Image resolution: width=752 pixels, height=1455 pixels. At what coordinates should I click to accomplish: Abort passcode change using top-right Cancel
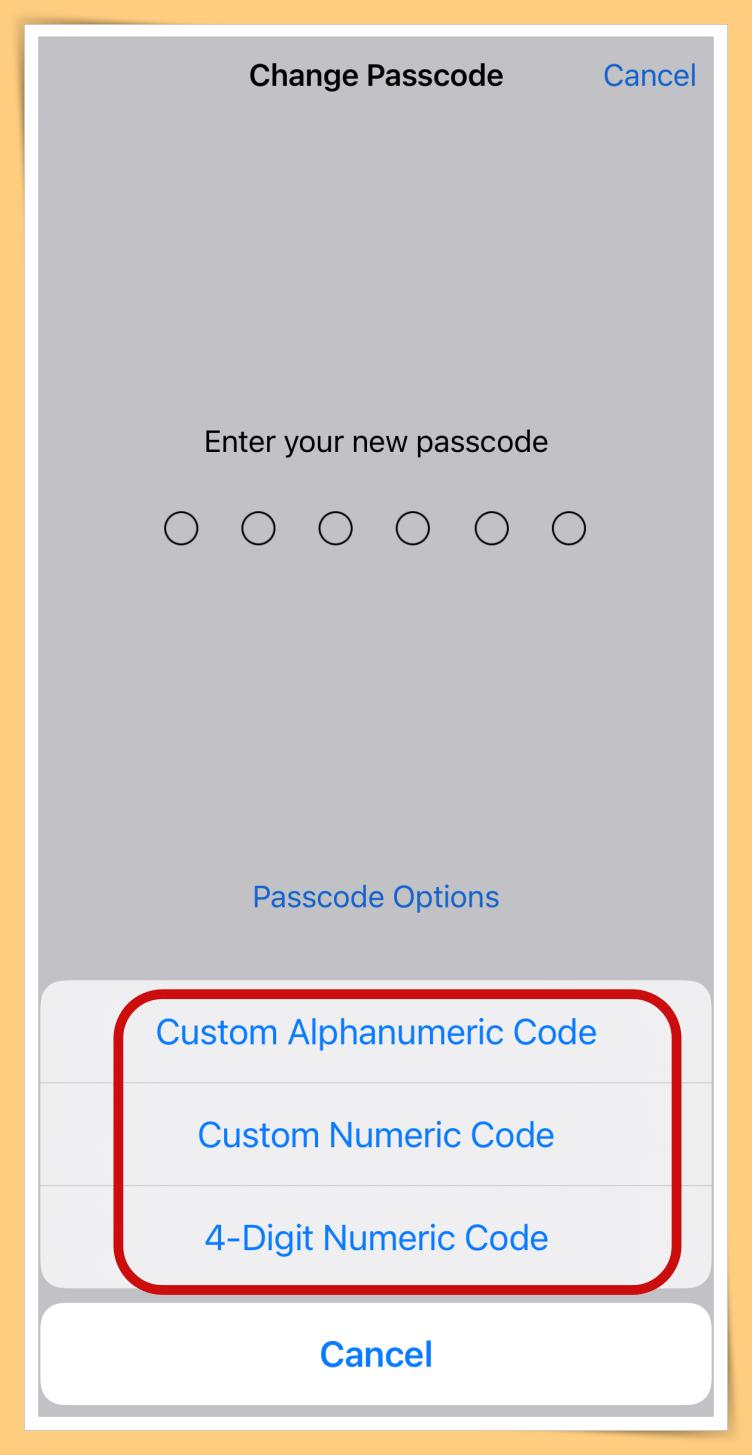click(649, 75)
